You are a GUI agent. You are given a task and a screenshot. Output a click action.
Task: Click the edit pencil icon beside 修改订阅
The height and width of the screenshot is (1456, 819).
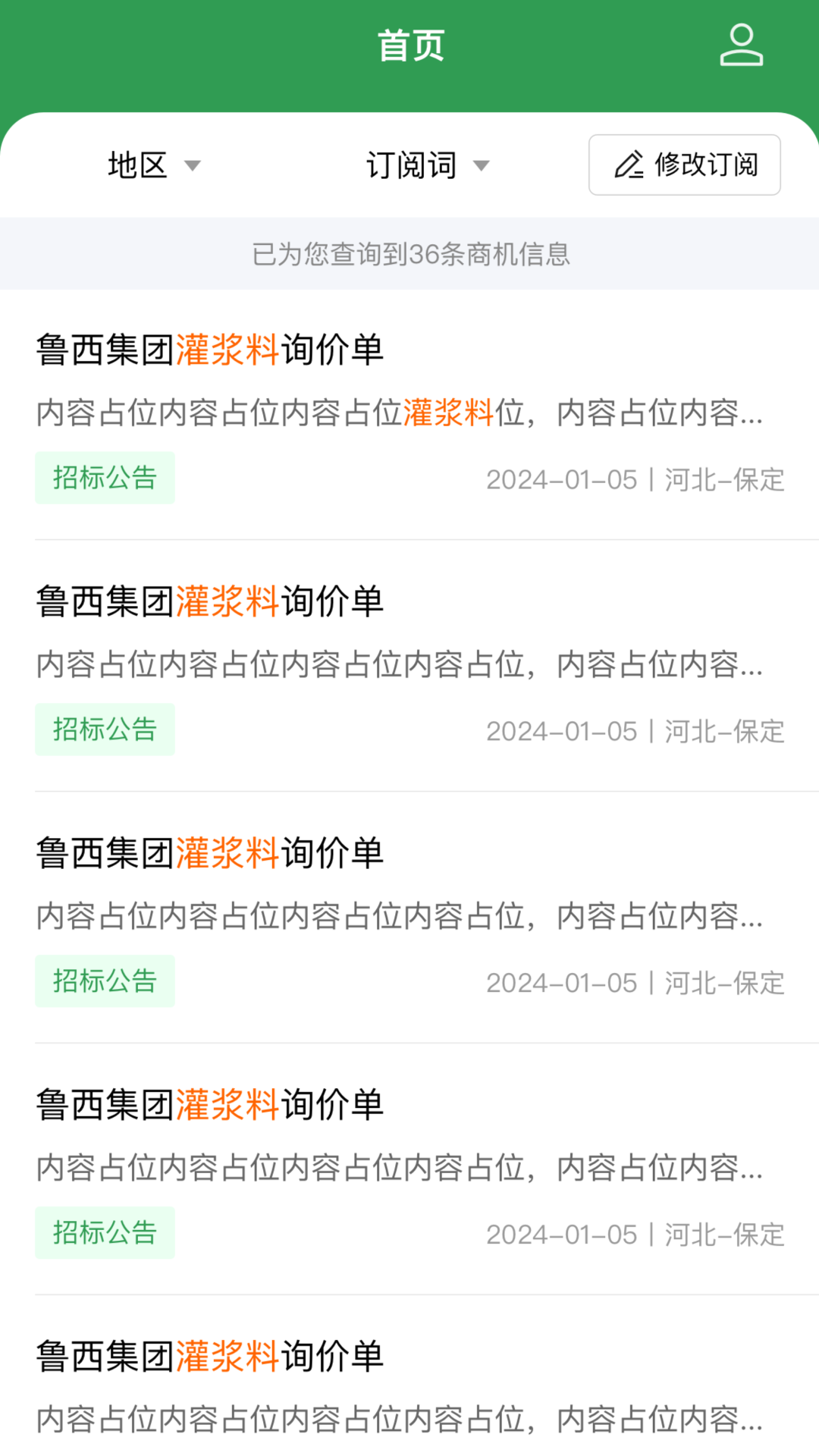click(628, 165)
